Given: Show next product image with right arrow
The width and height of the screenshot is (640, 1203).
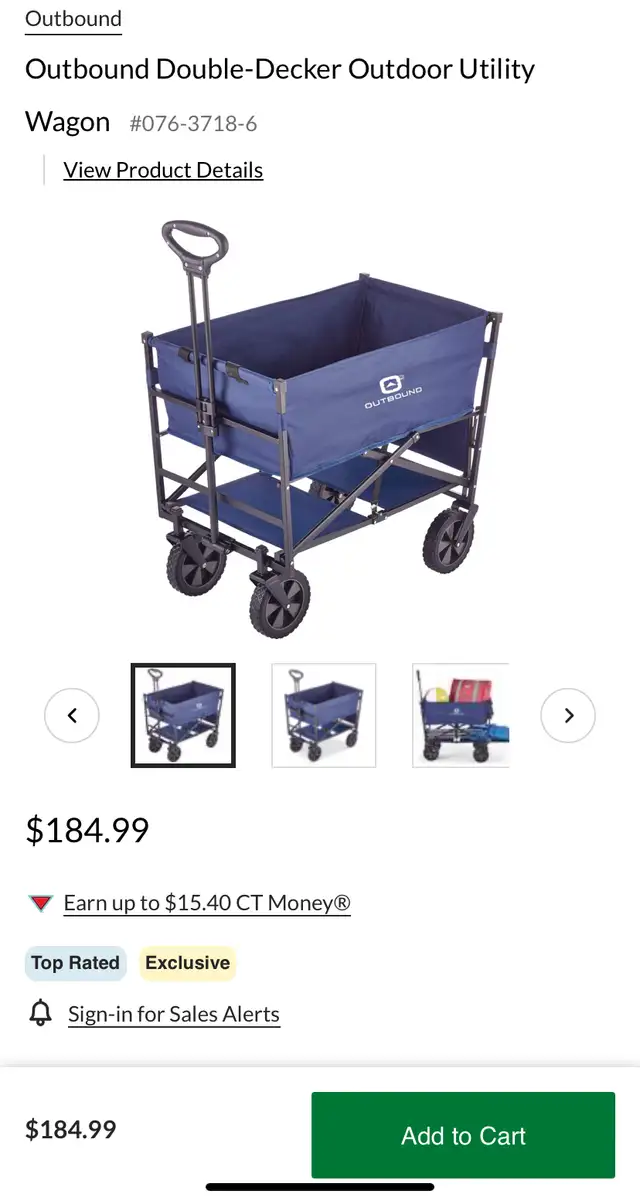Looking at the screenshot, I should click(x=568, y=715).
